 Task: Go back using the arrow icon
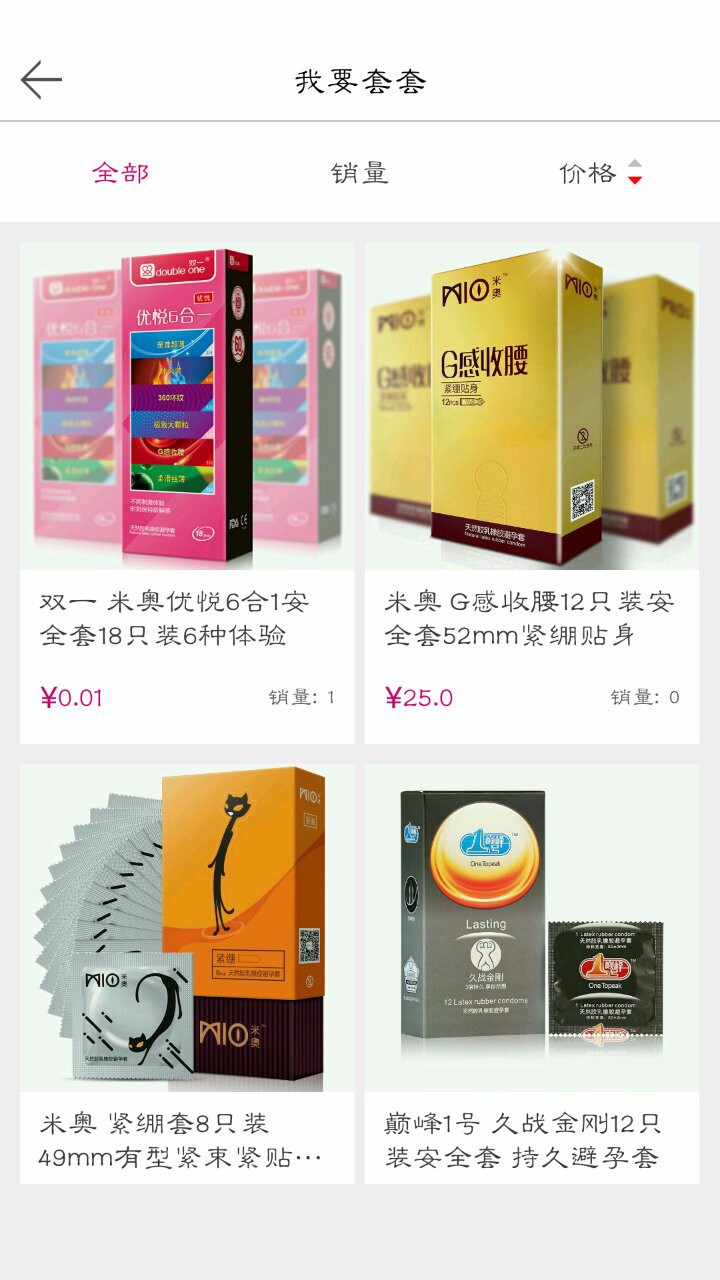[41, 80]
